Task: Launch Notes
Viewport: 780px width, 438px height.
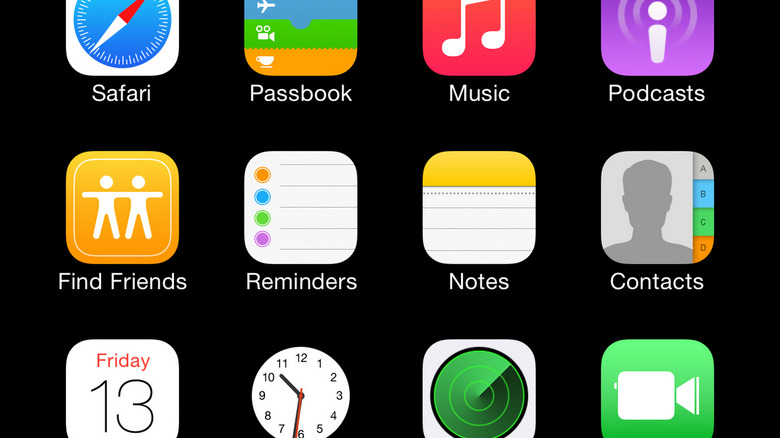Action: tap(478, 207)
